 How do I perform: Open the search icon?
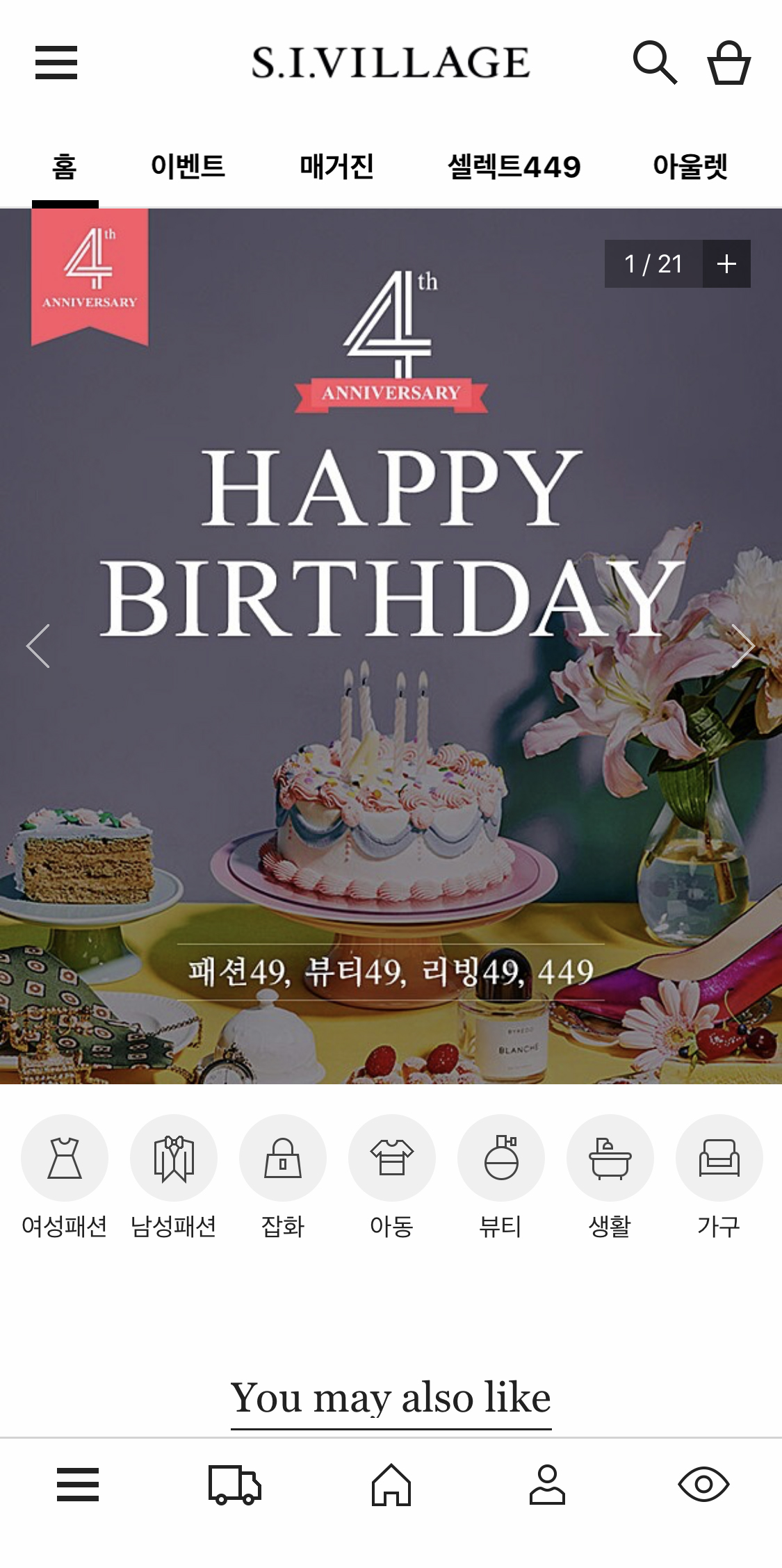pos(655,63)
